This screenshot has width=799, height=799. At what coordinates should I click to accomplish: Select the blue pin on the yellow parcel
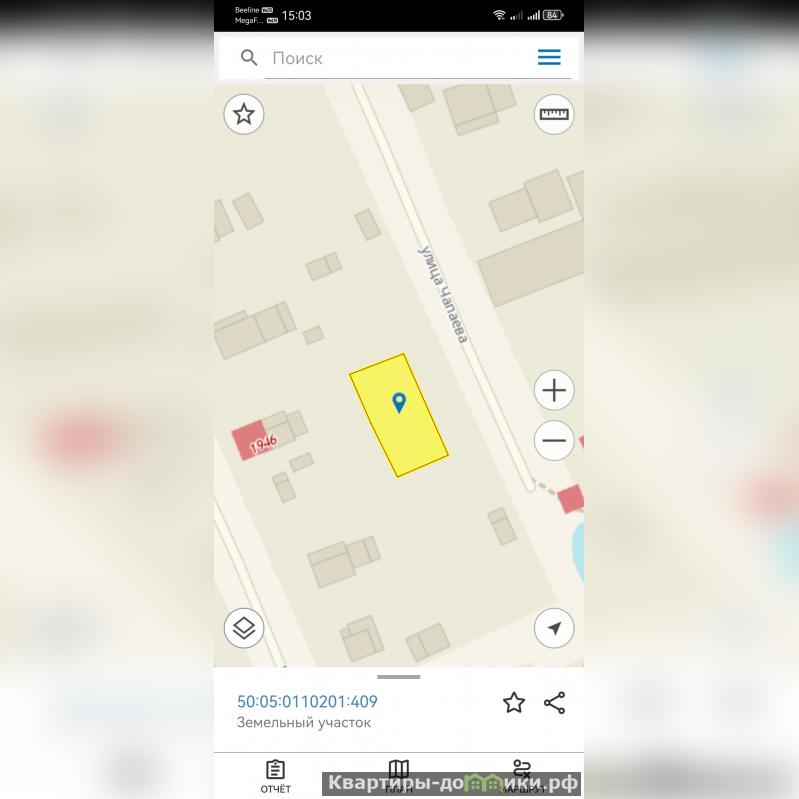pos(399,403)
